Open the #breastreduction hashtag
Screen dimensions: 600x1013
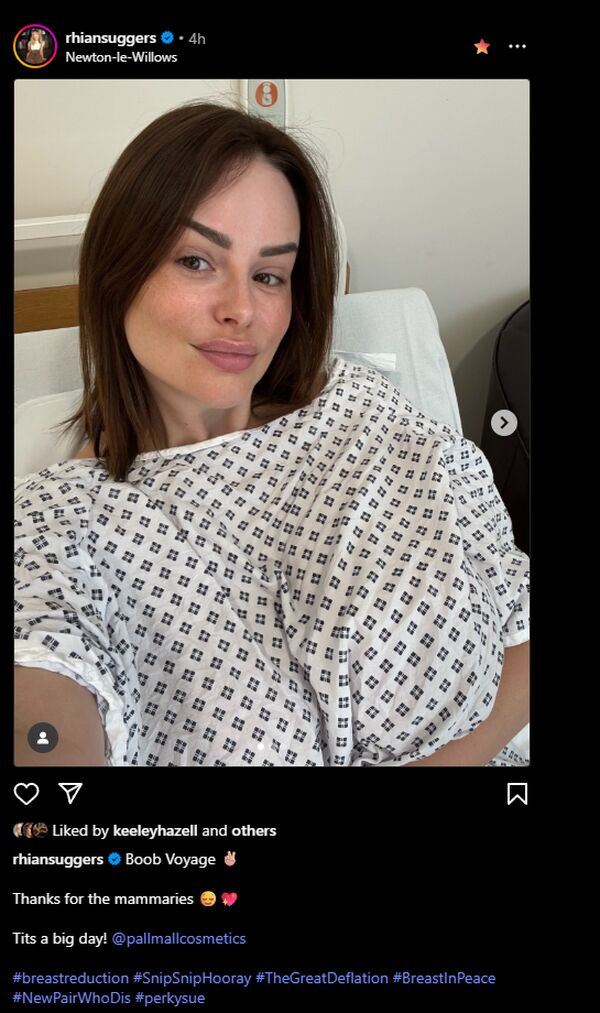pos(70,978)
